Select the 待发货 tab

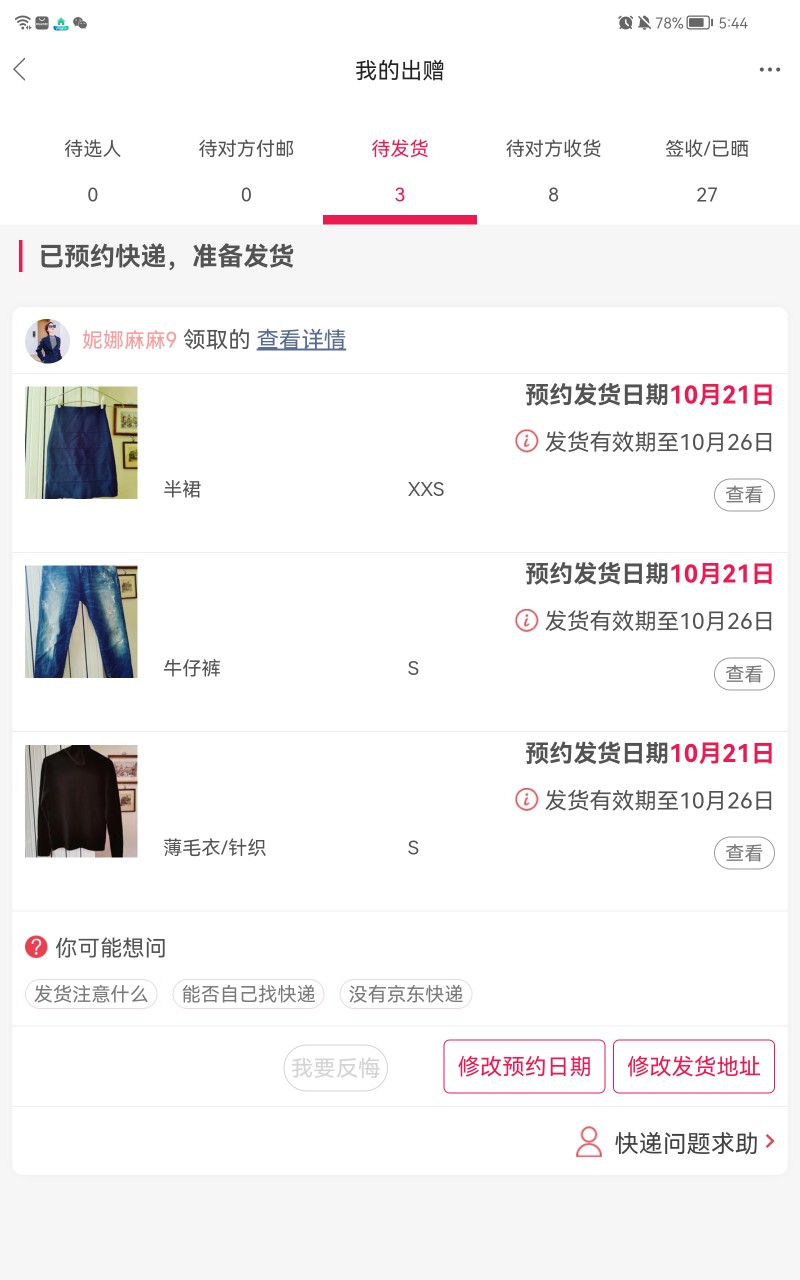pyautogui.click(x=400, y=169)
